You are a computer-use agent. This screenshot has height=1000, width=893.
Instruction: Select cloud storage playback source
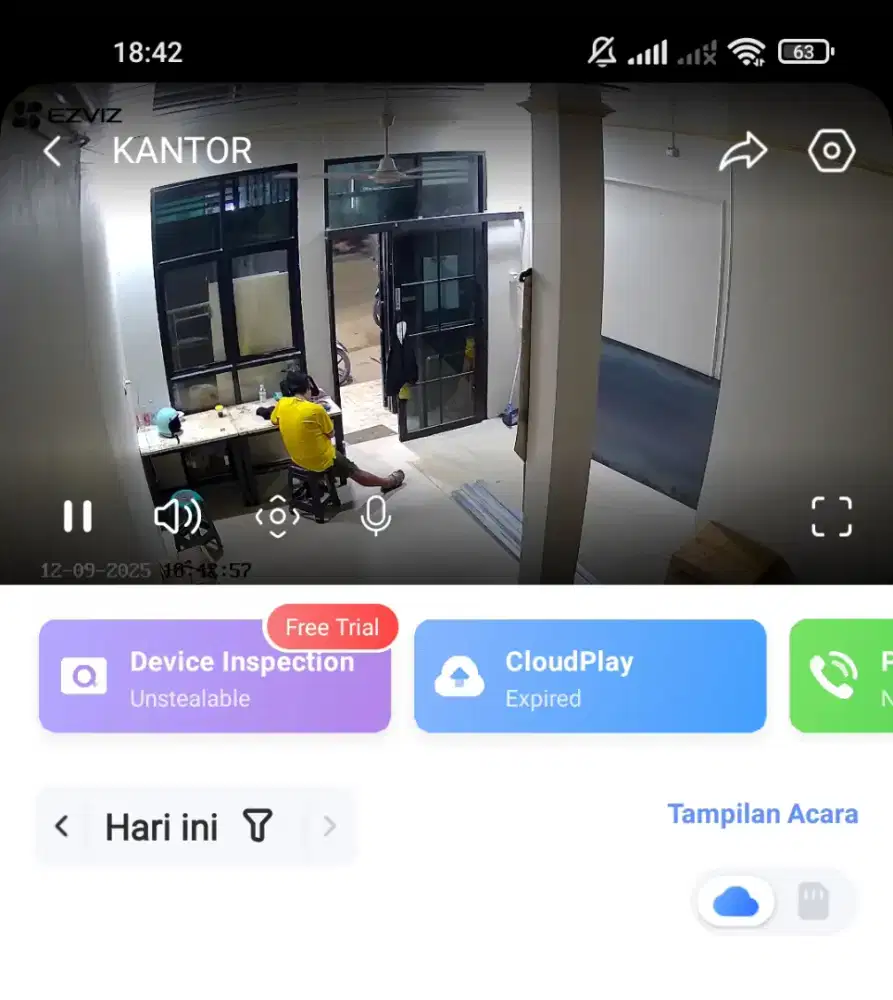tap(735, 902)
